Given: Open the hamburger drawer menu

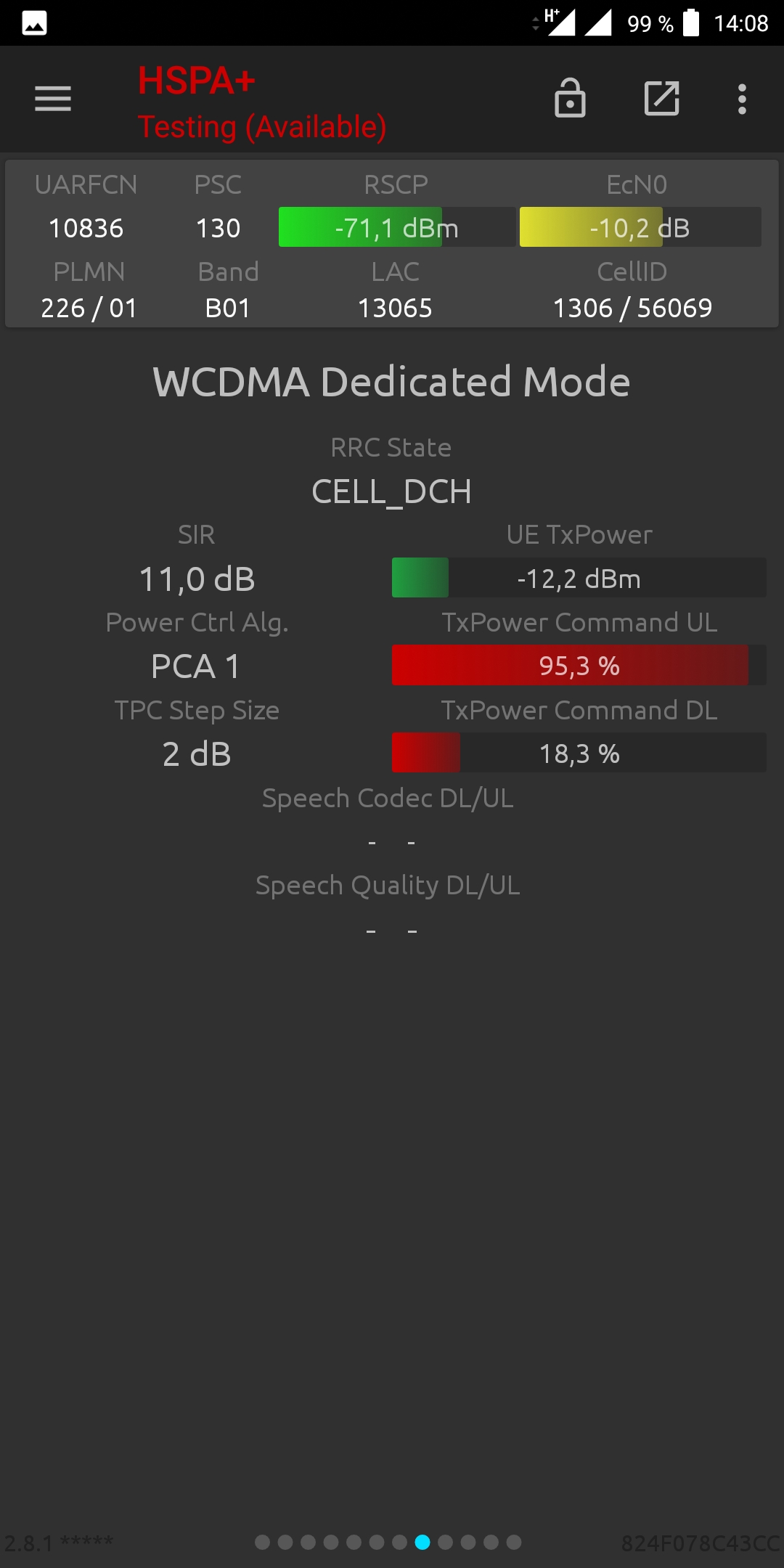Looking at the screenshot, I should coord(53,99).
